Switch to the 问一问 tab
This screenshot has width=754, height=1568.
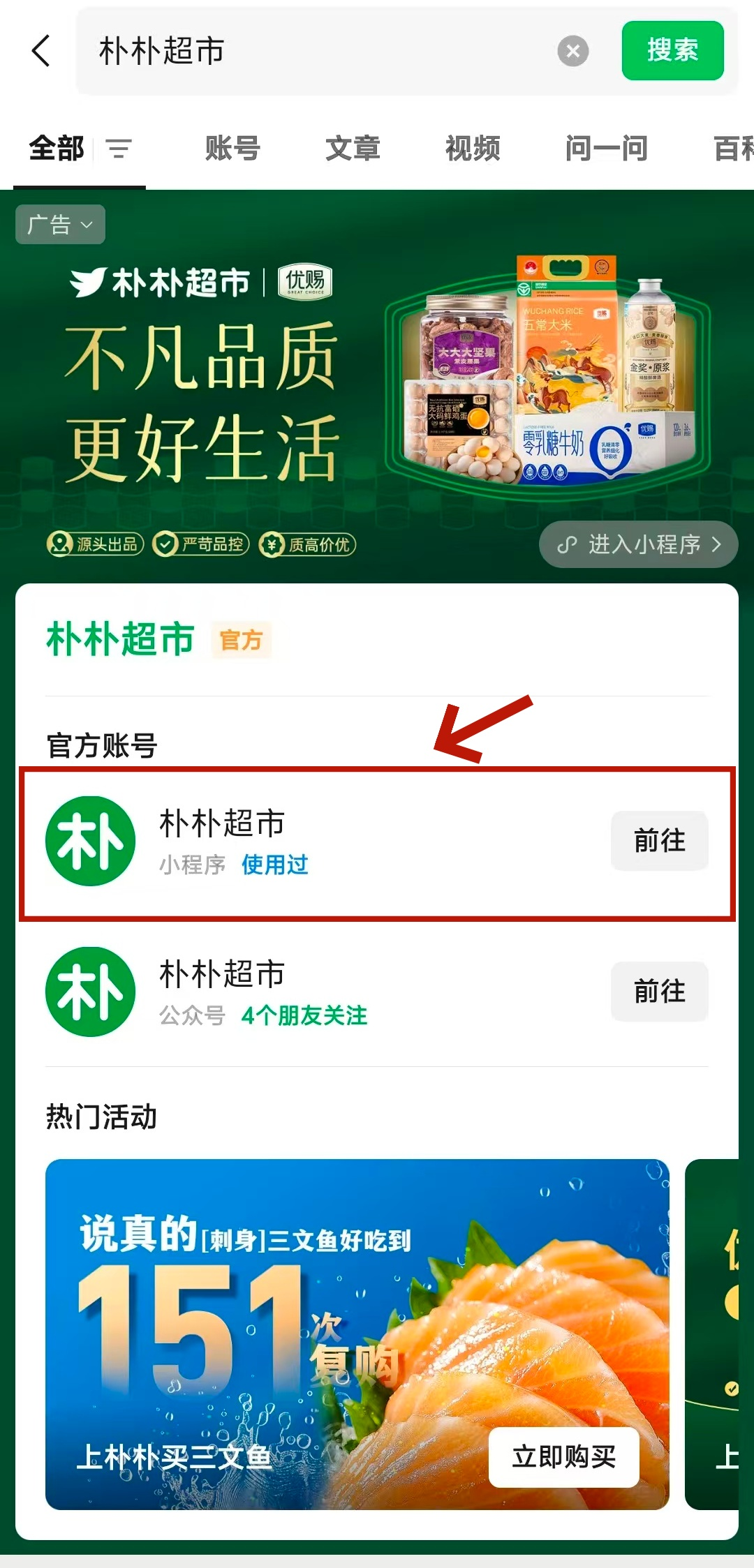606,149
